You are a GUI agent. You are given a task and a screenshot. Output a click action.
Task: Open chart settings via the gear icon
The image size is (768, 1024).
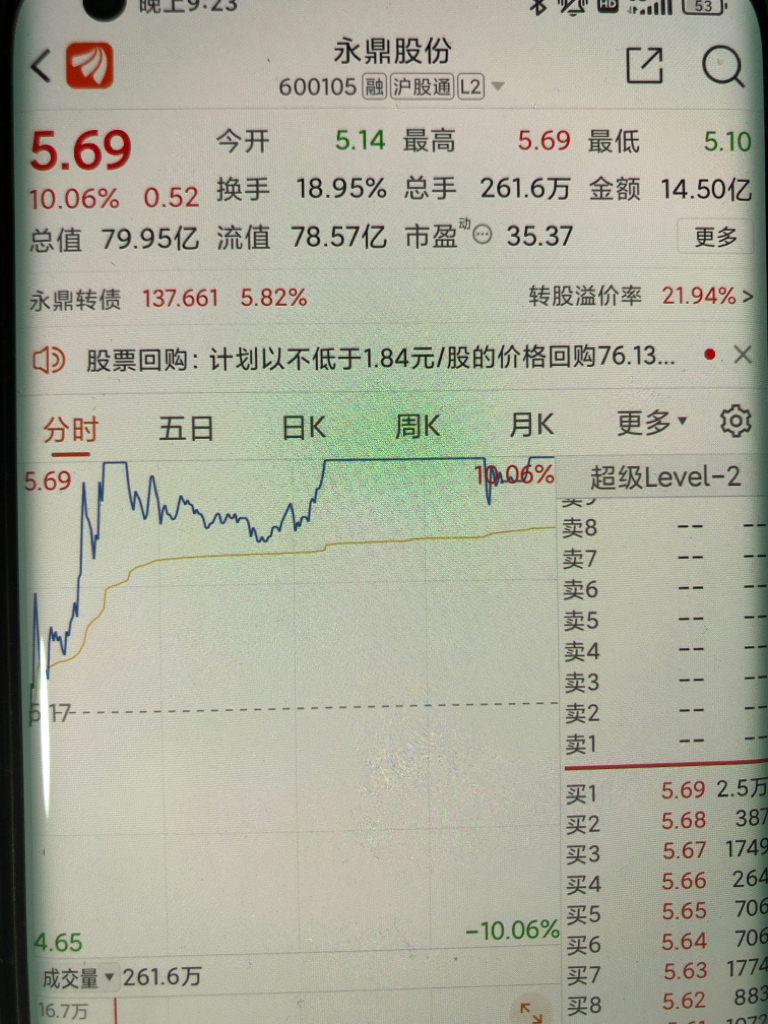click(x=736, y=424)
